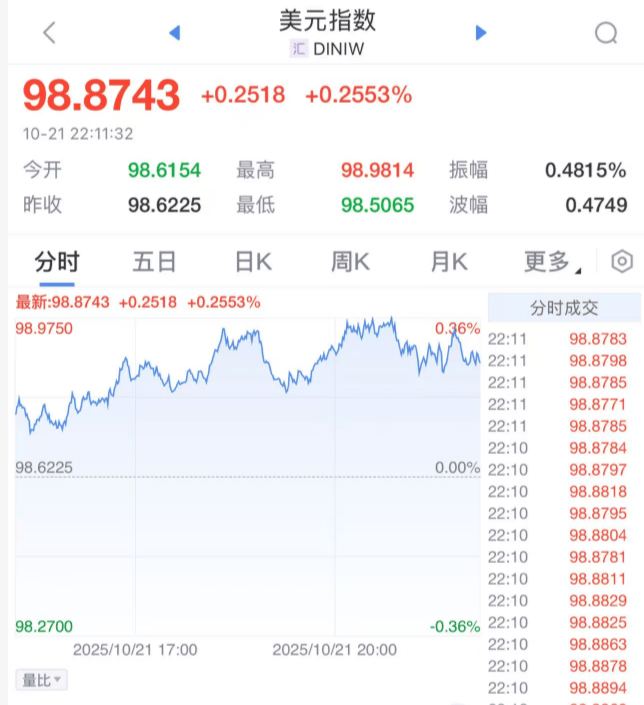
Task: Open chart settings hexagon icon
Action: (622, 262)
